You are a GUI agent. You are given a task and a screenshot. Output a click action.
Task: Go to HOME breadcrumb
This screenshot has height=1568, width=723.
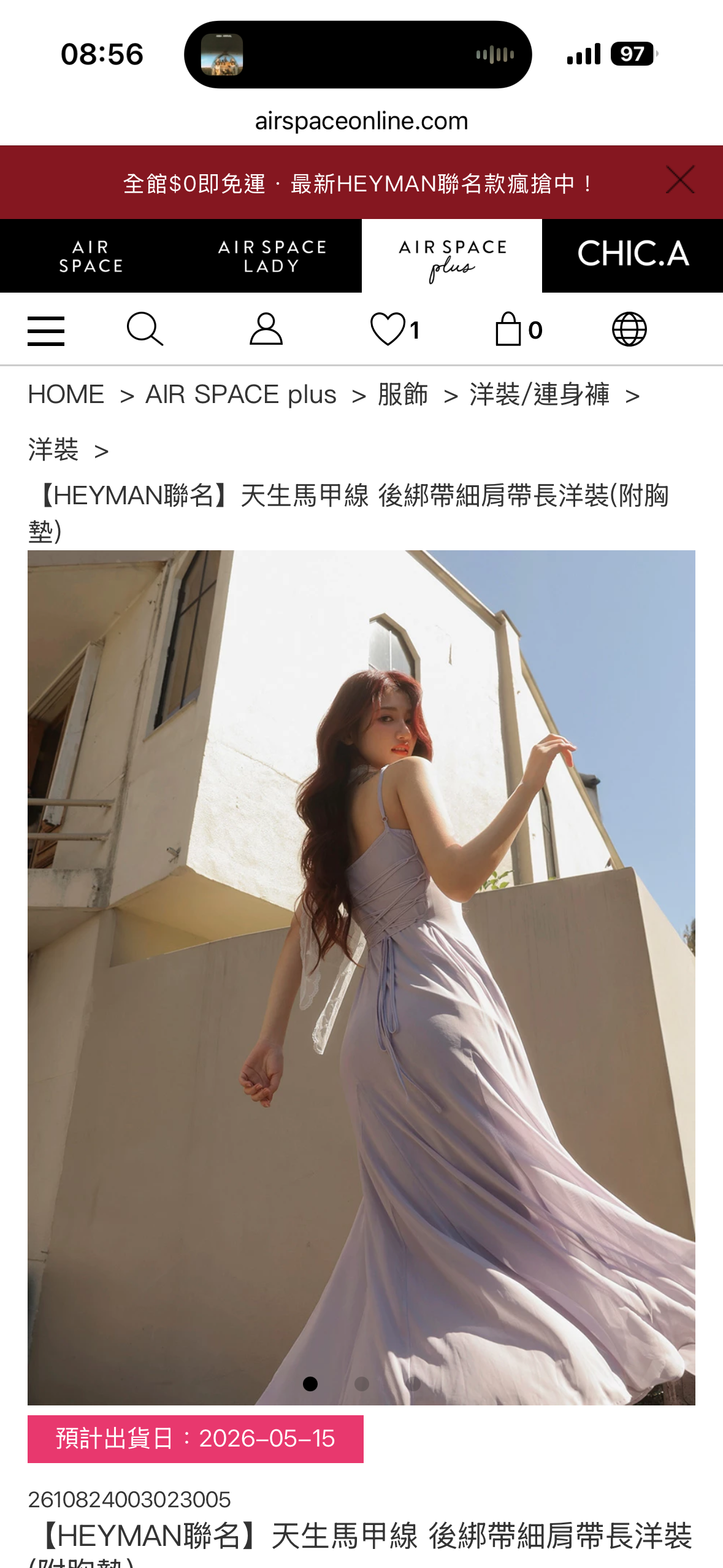(66, 394)
